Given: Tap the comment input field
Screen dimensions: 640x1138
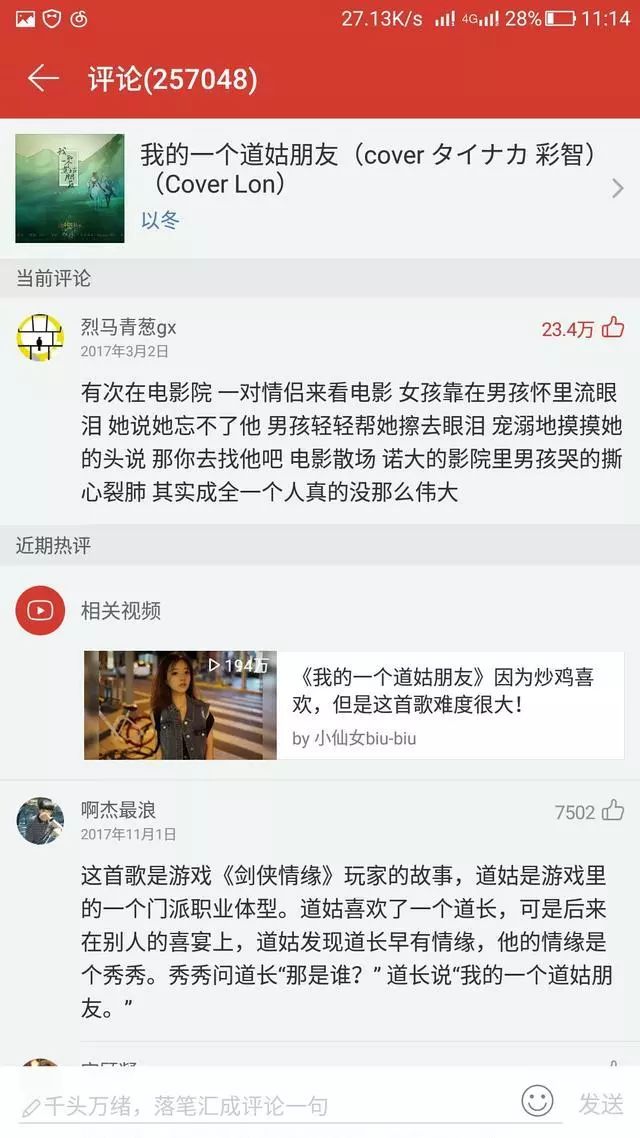Looking at the screenshot, I should coord(260,1105).
